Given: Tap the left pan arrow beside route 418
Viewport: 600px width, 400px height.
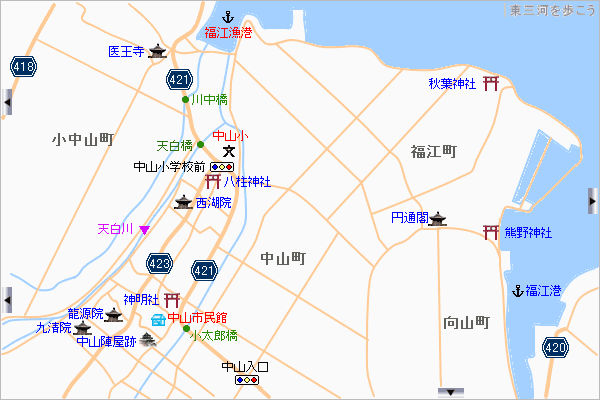Looking at the screenshot, I should coord(7,101).
